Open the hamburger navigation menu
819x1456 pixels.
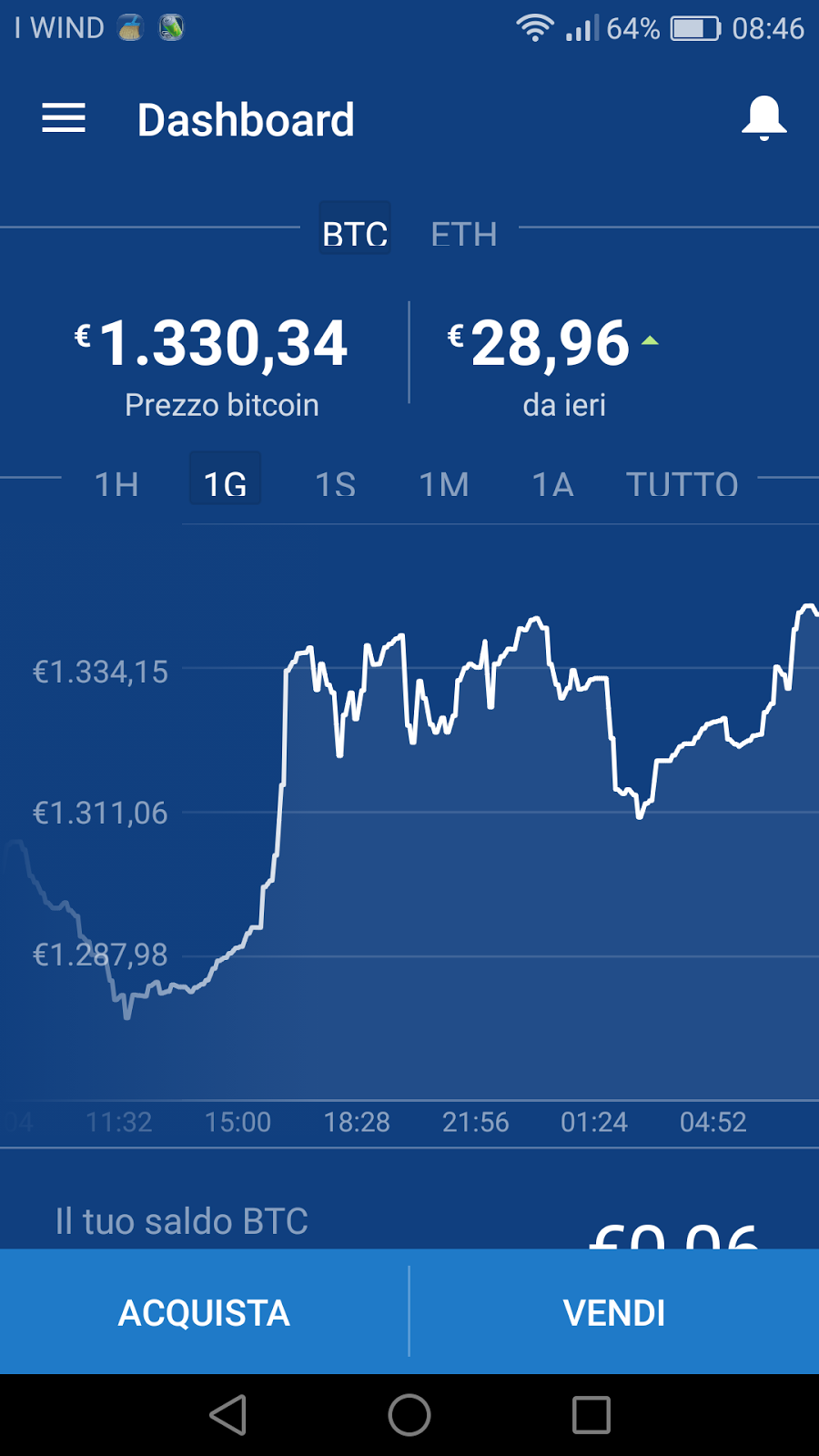[x=64, y=118]
